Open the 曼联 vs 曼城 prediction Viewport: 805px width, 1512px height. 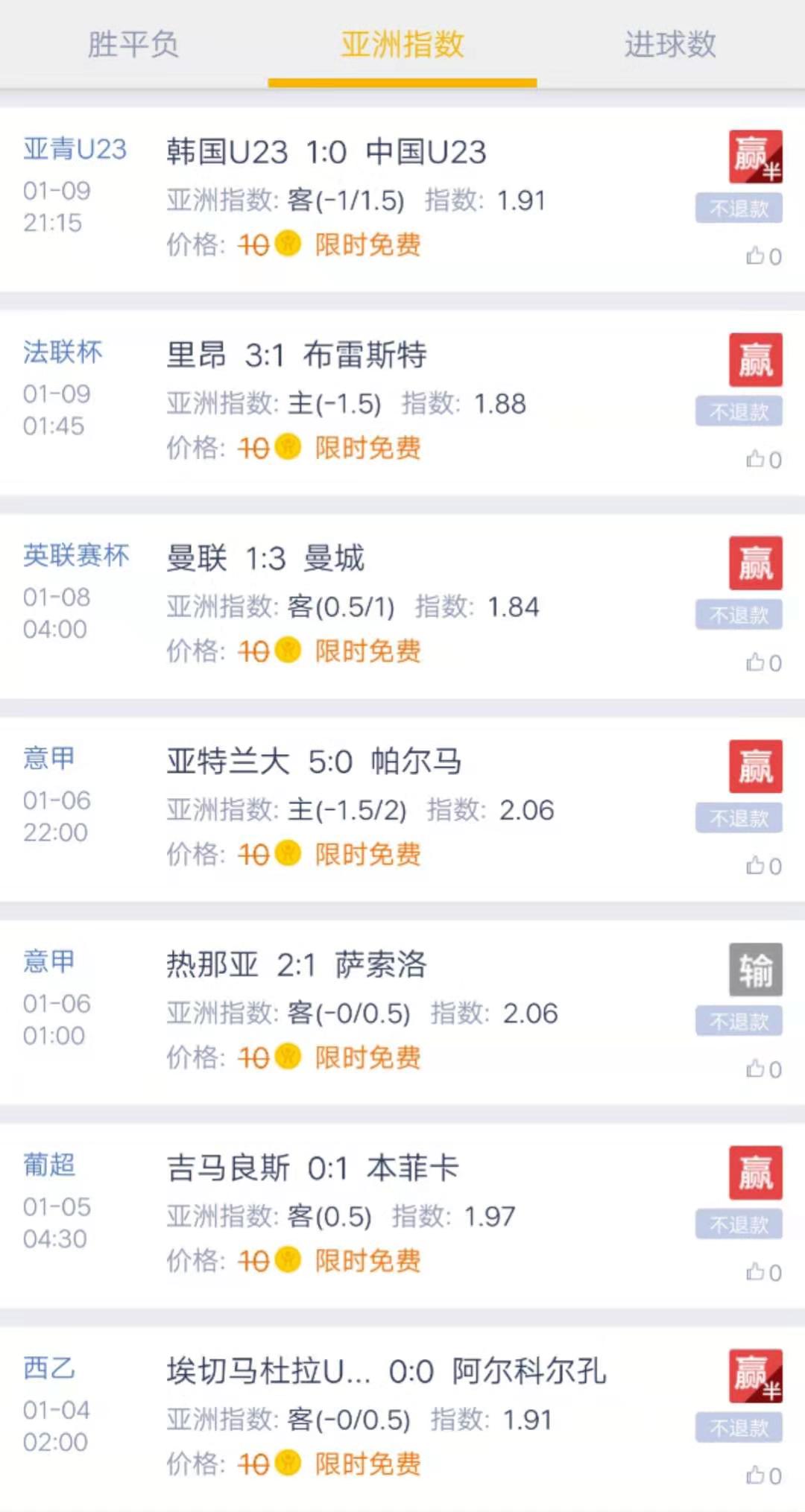(265, 559)
